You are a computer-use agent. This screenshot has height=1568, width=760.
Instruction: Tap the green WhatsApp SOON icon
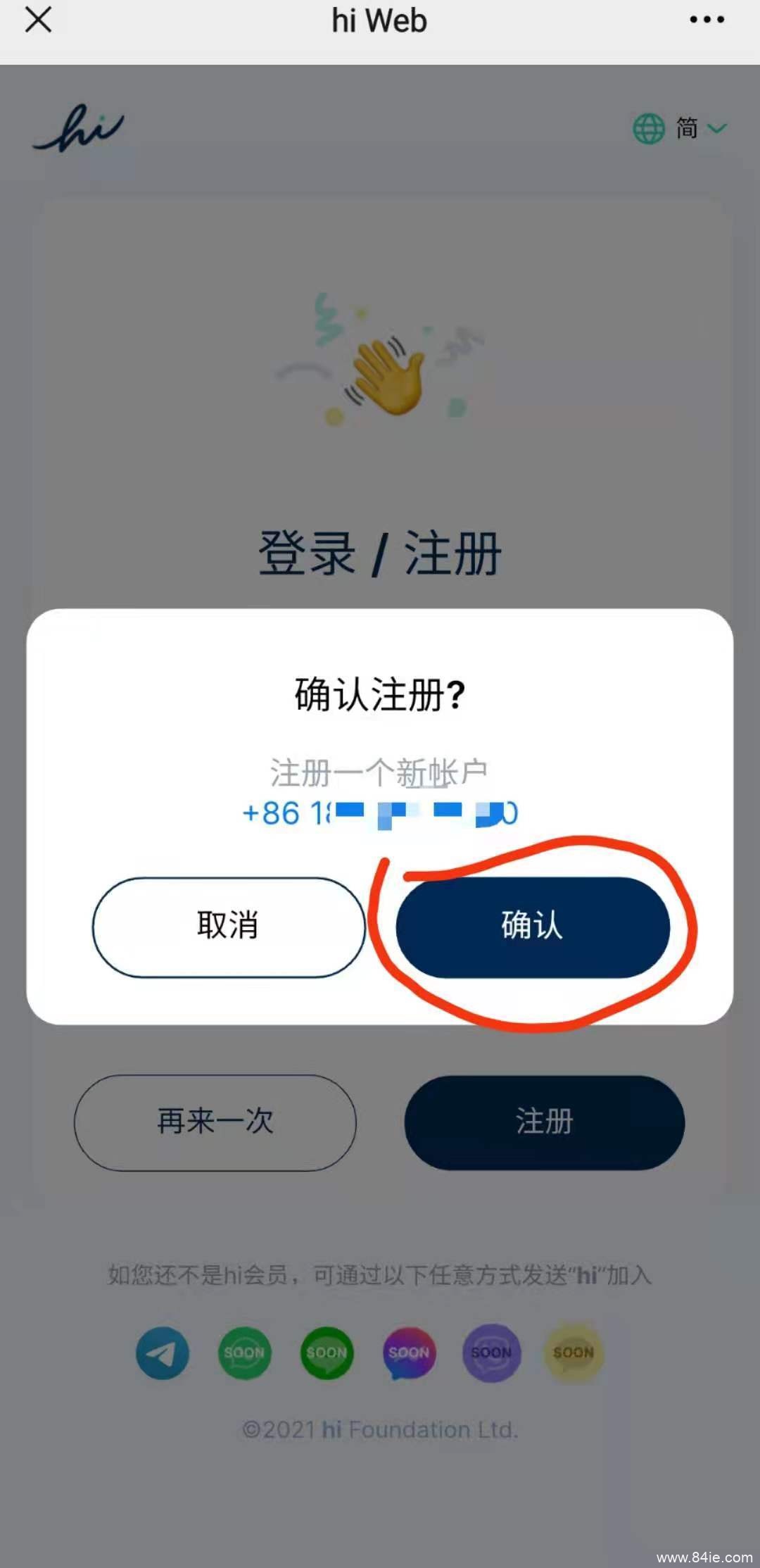coord(244,1353)
